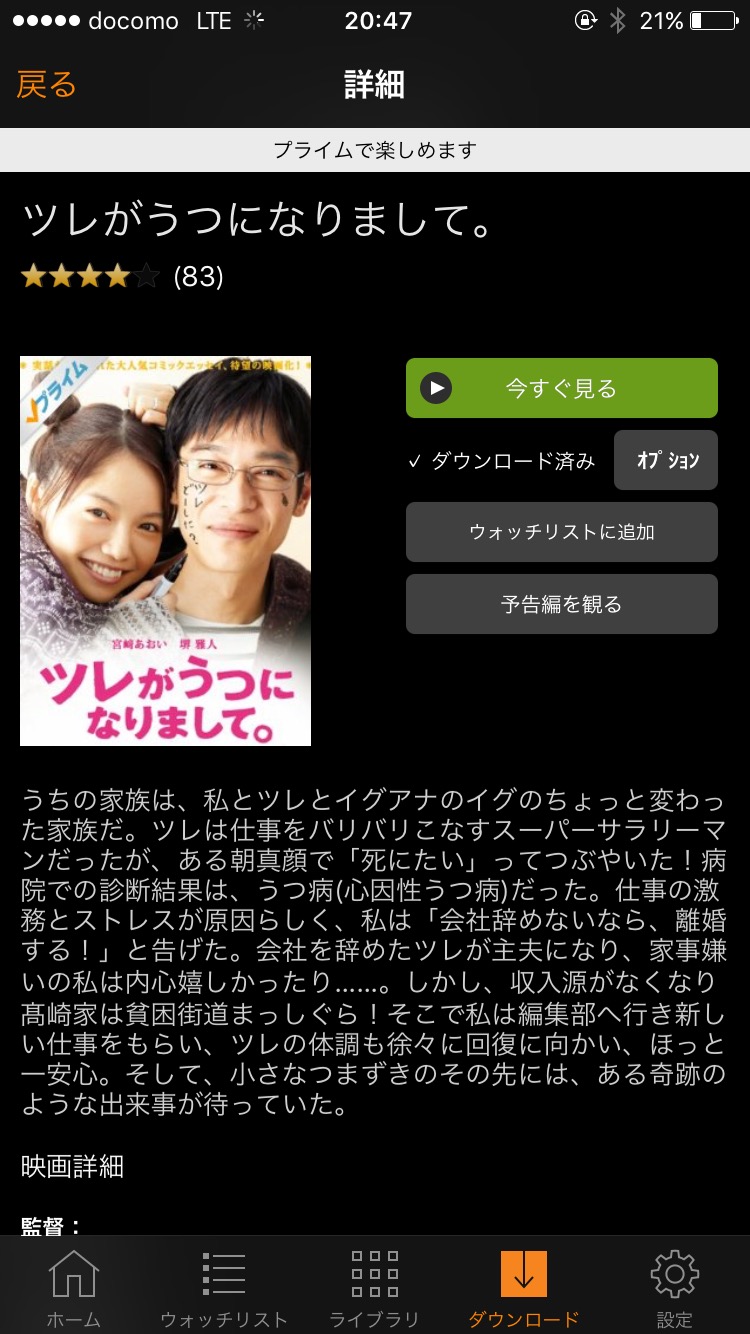Image resolution: width=750 pixels, height=1334 pixels.
Task: Open the オプション download options
Action: [x=666, y=460]
